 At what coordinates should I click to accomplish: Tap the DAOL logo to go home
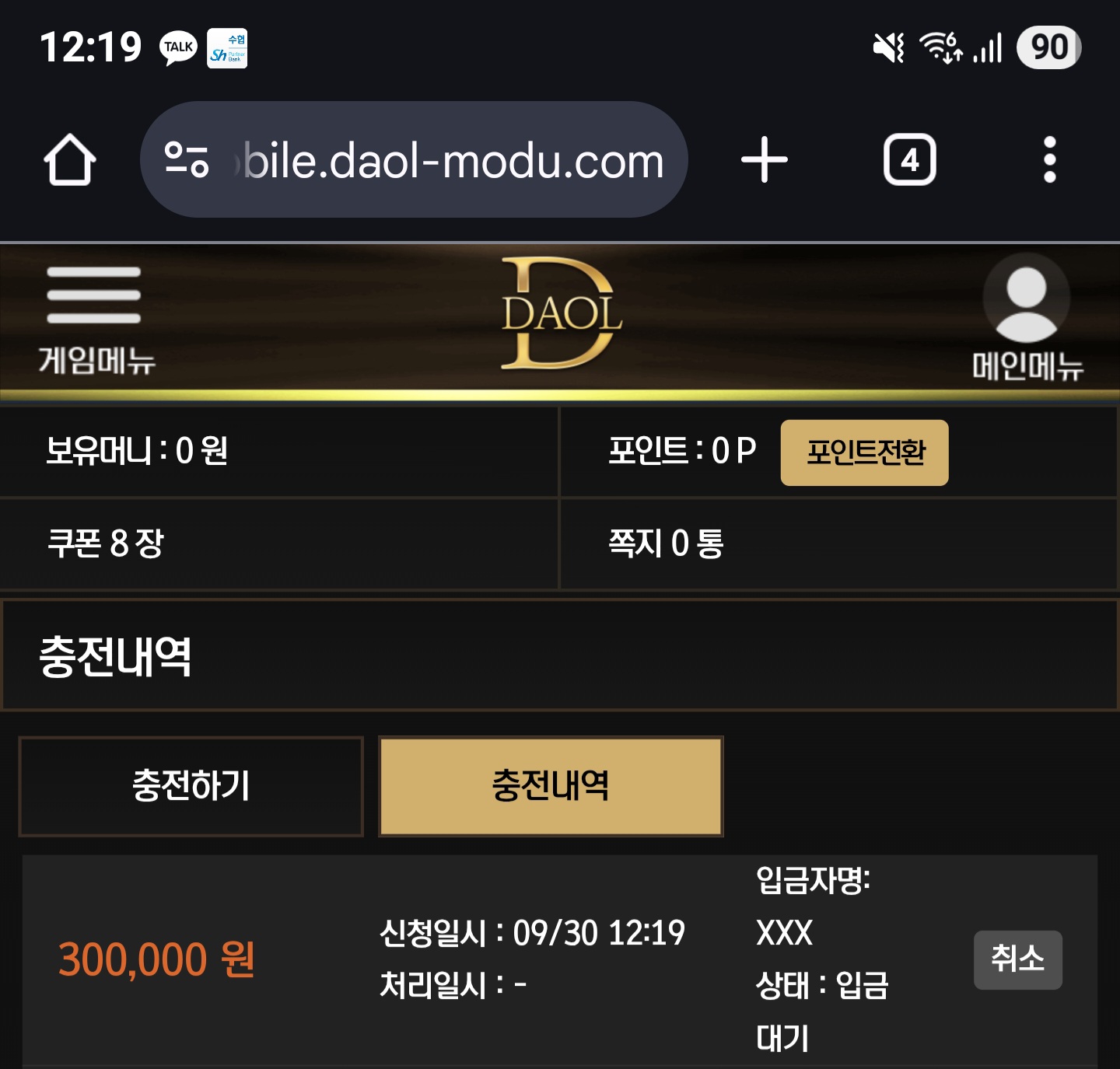pyautogui.click(x=560, y=314)
